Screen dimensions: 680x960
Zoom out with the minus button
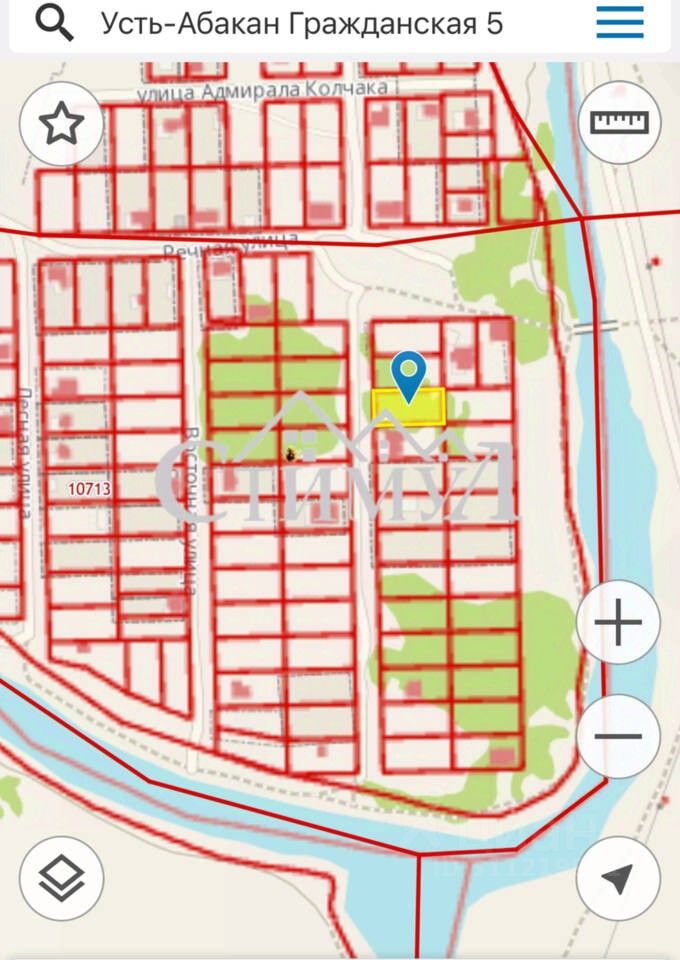coord(618,737)
